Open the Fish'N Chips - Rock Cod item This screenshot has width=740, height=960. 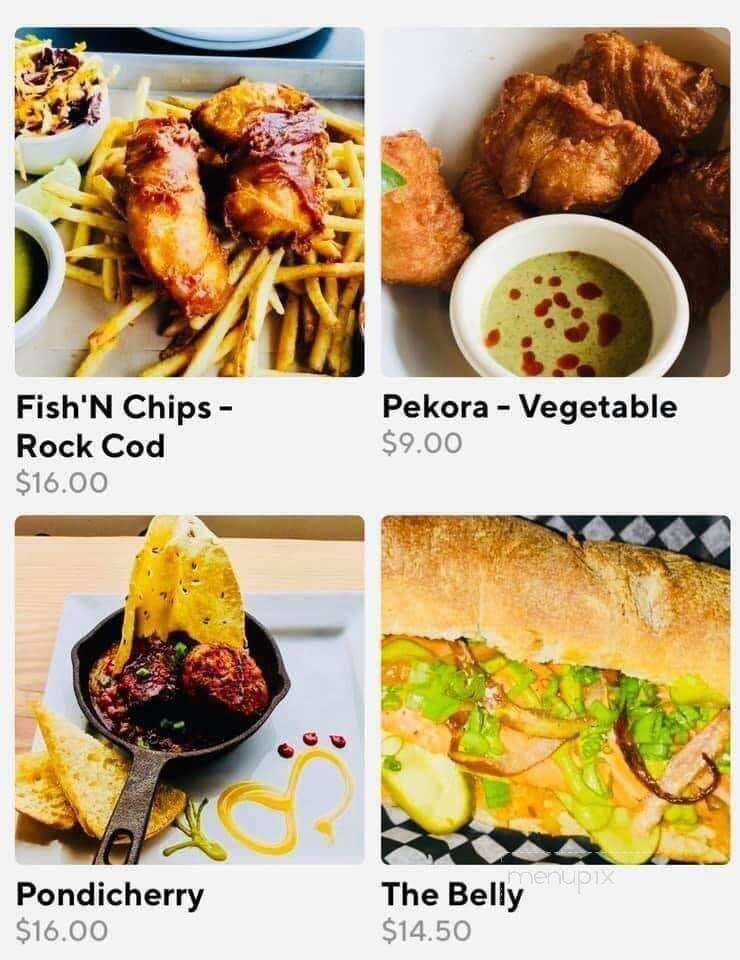[x=189, y=202]
